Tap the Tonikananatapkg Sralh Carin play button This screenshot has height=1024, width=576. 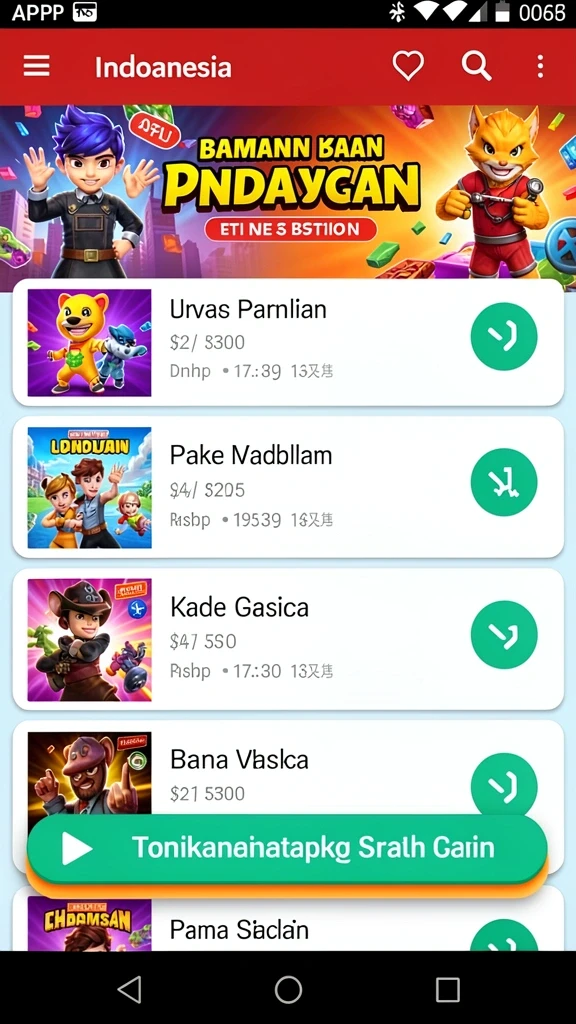287,849
